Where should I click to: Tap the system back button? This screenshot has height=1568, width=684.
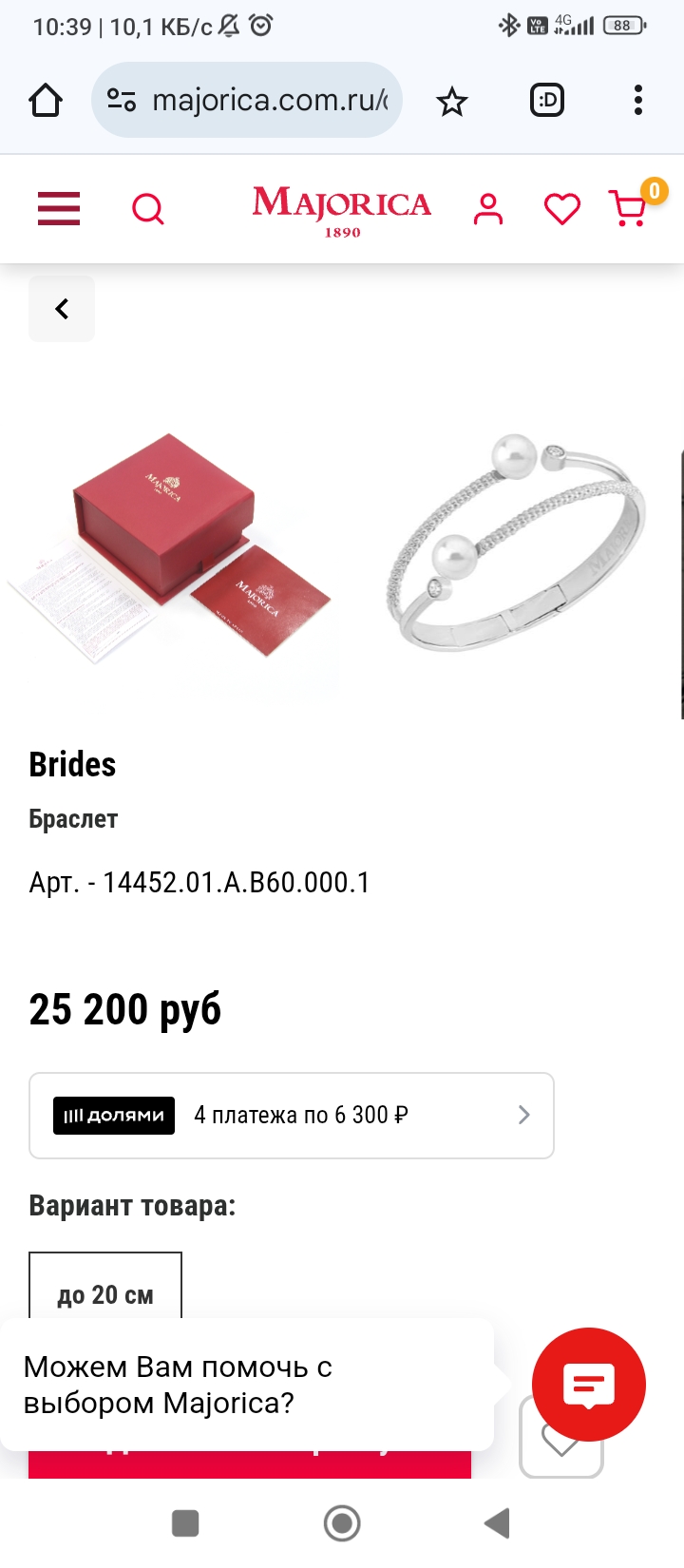pos(497,1523)
